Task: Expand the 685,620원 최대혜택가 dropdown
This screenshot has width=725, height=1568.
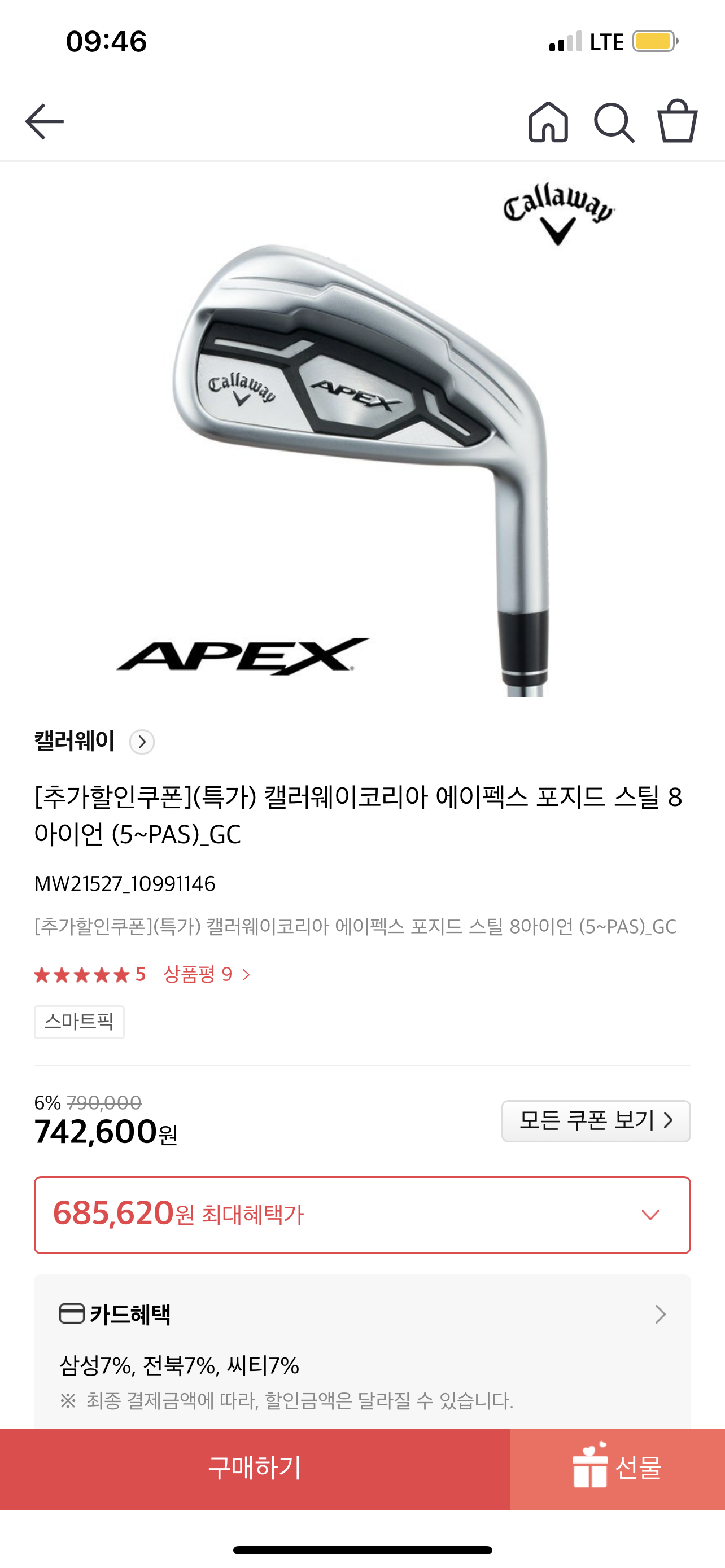Action: 361,1215
